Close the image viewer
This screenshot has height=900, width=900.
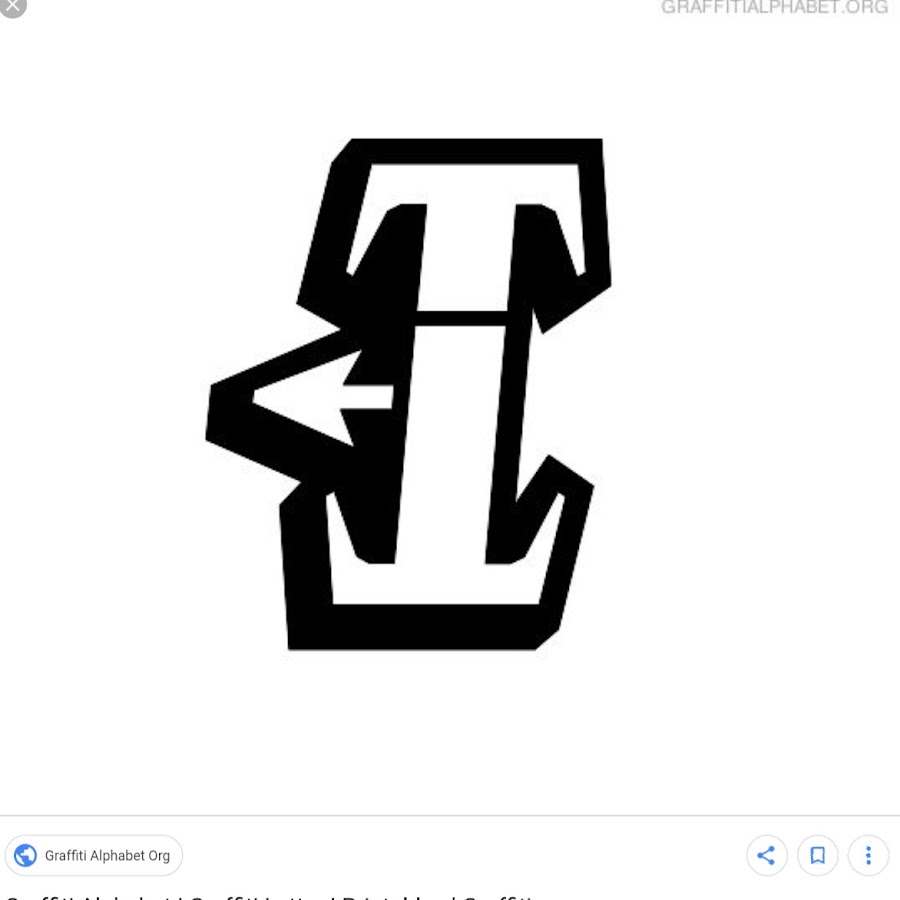tap(10, 6)
